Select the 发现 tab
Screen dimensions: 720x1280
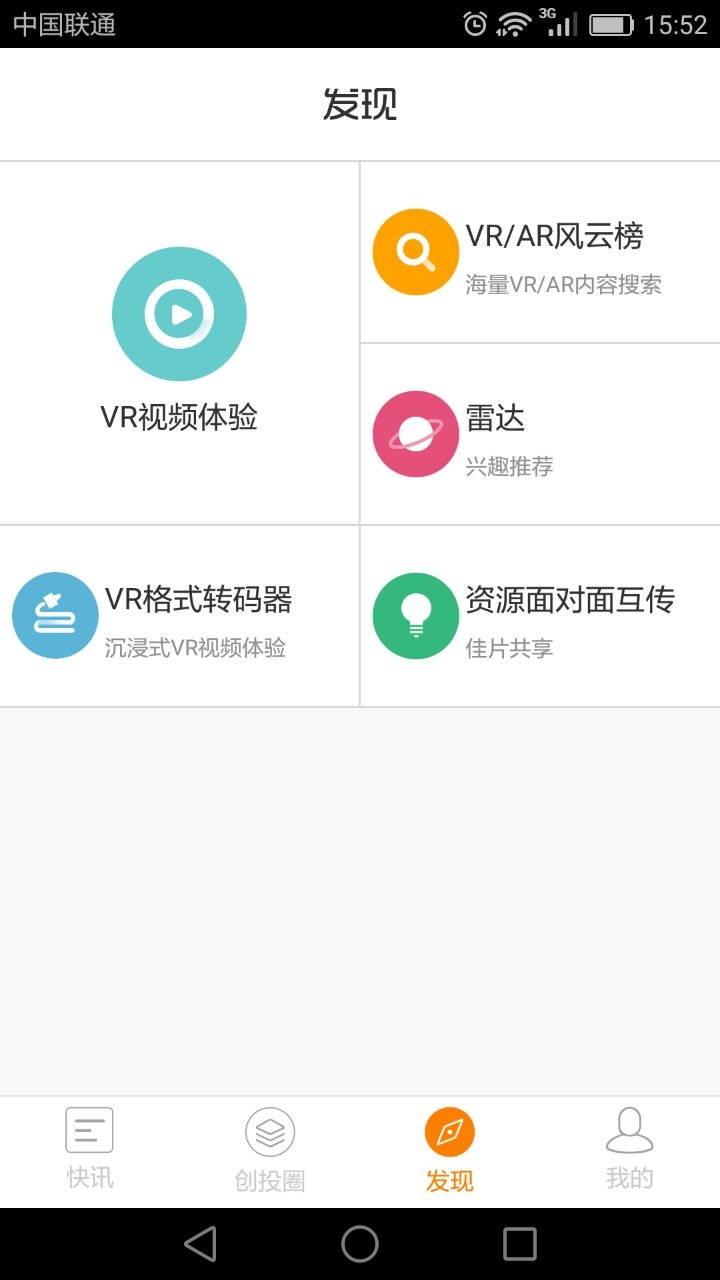point(450,1151)
